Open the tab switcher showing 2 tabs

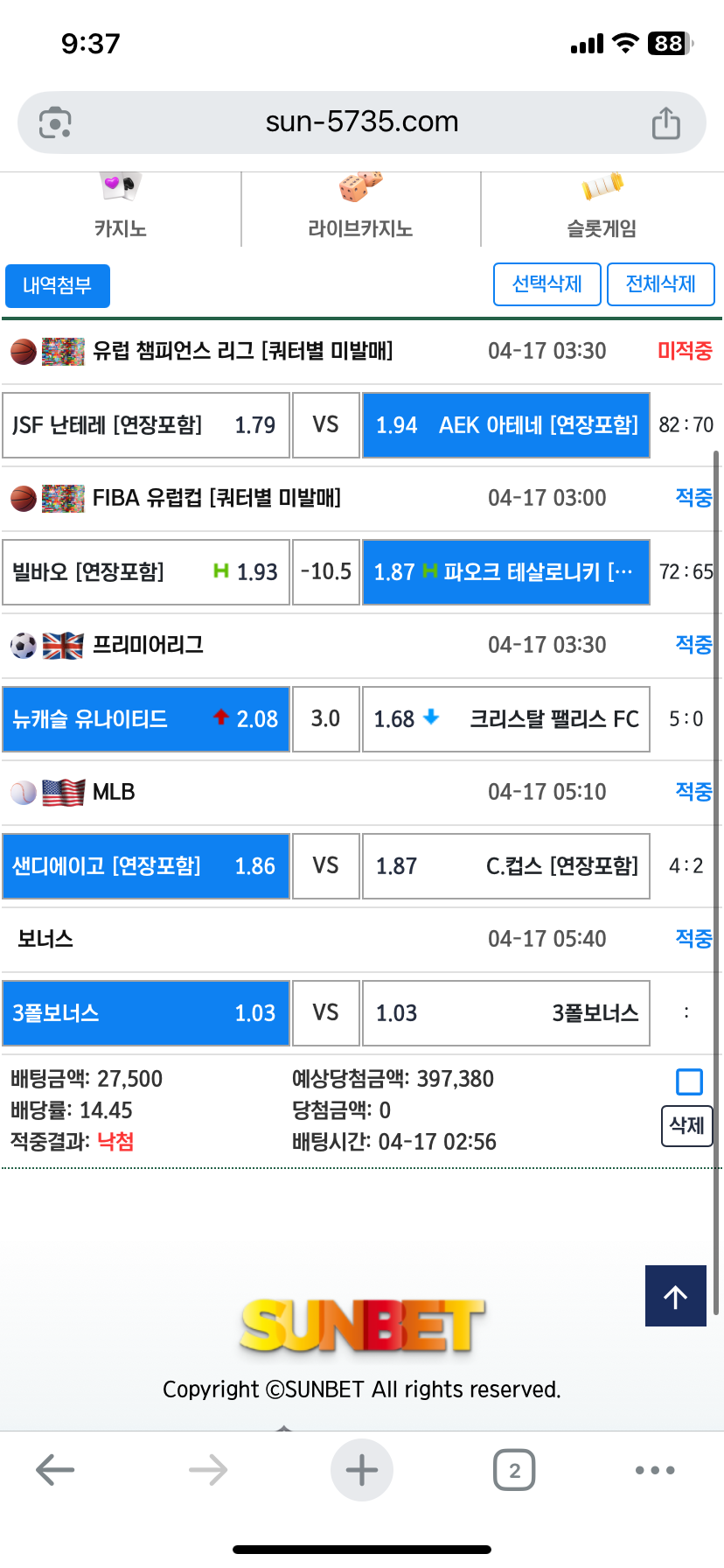[x=514, y=1470]
